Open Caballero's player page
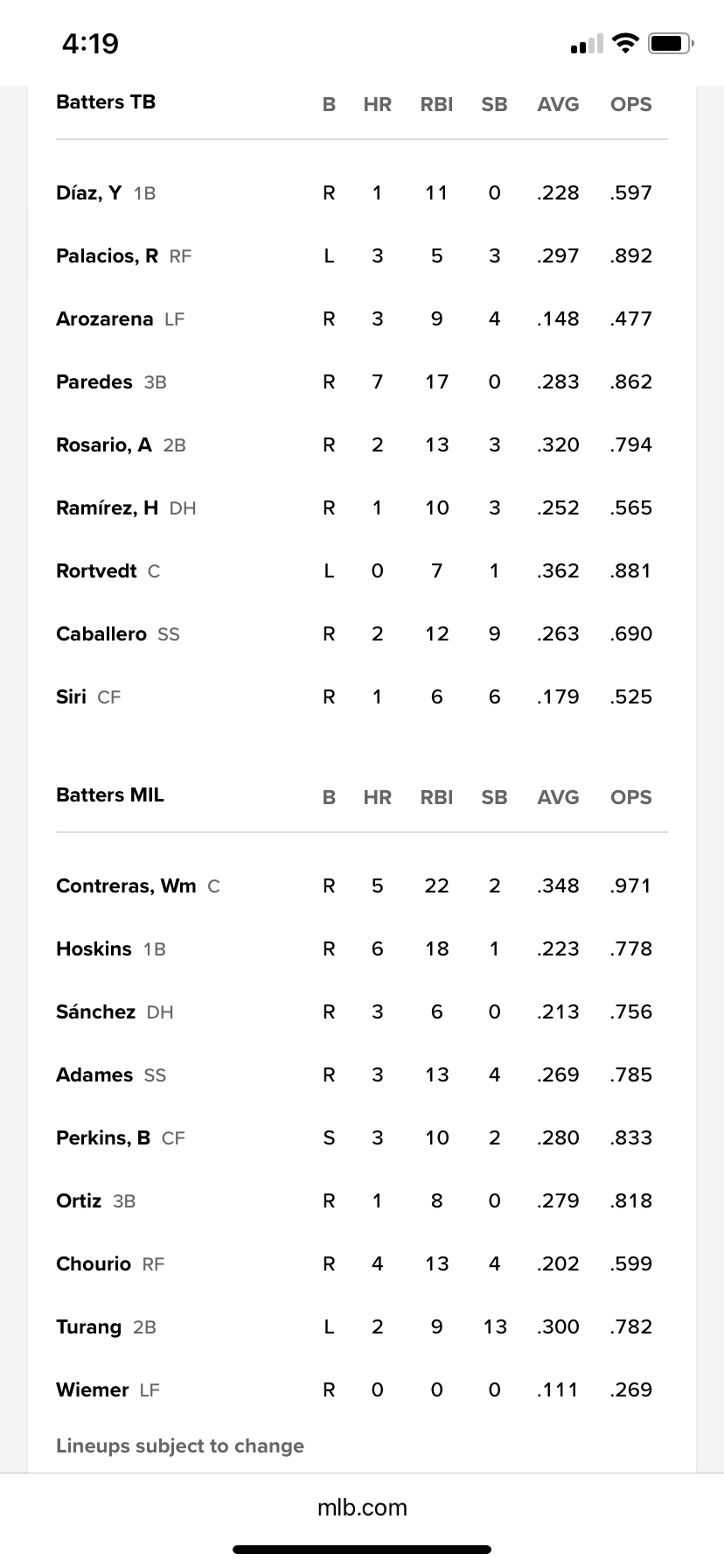This screenshot has height=1568, width=724. click(101, 634)
